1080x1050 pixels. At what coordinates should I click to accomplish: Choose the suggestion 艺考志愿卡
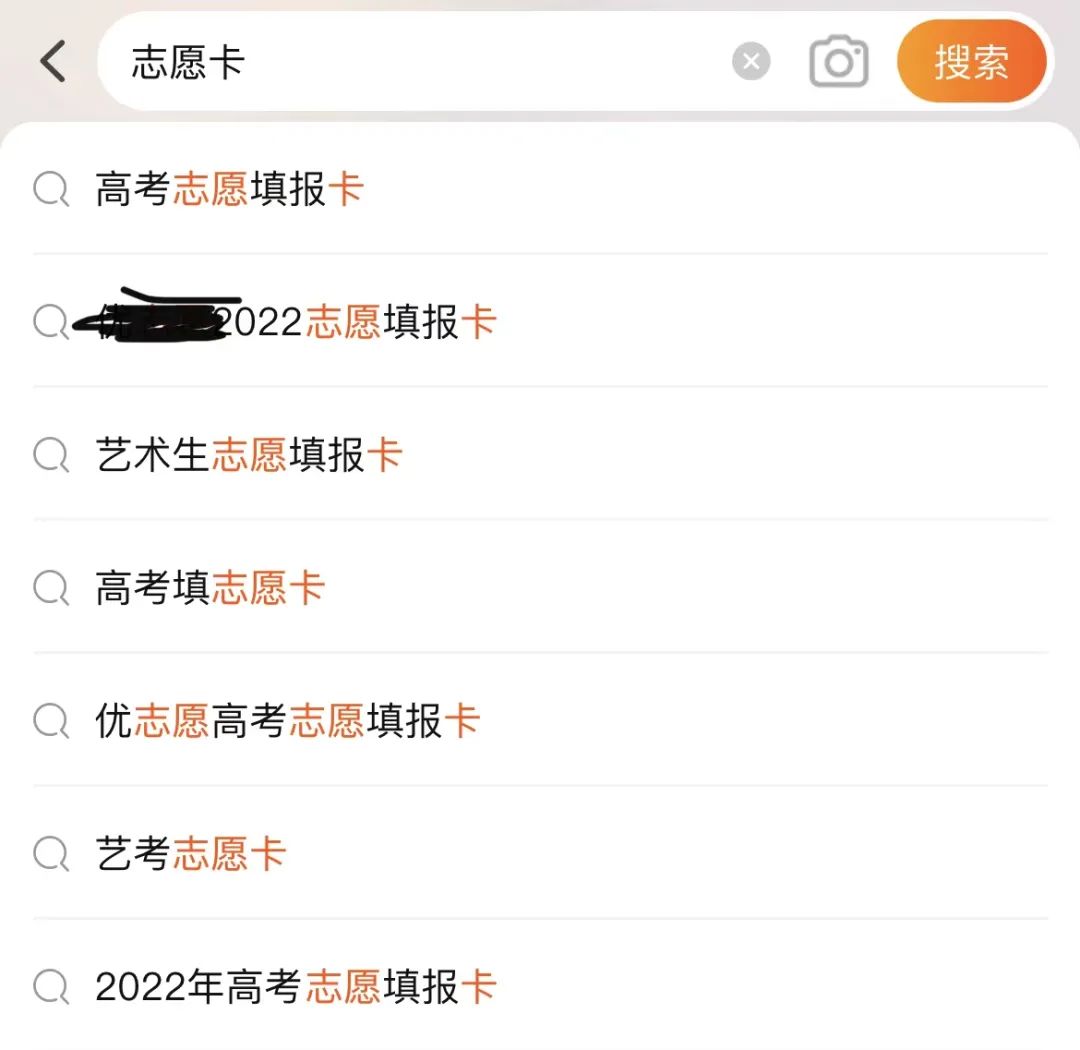192,854
